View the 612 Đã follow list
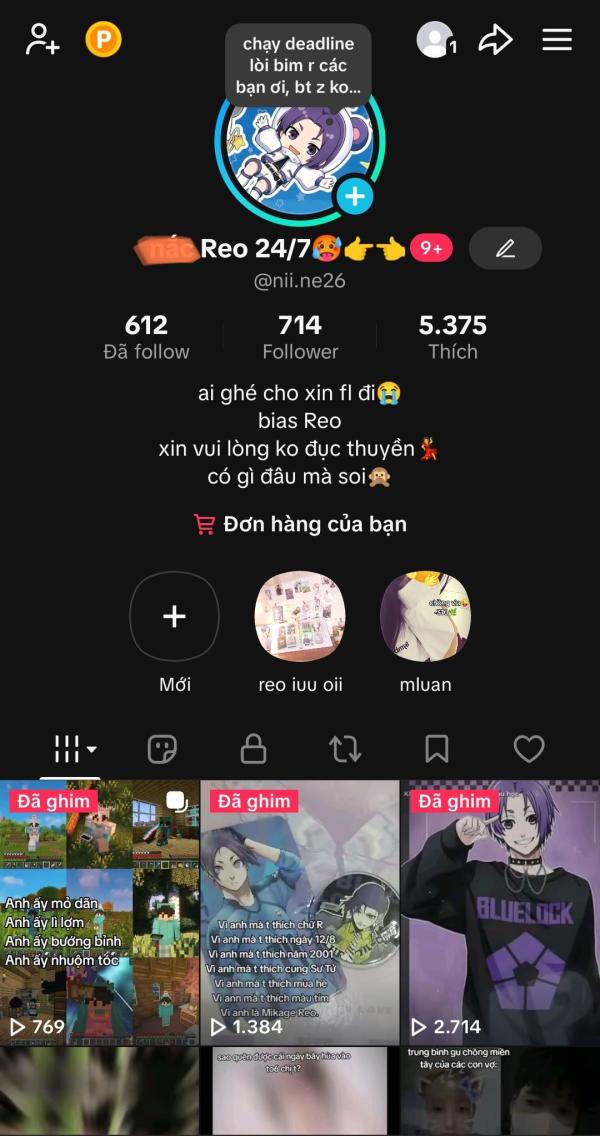Viewport: 600px width, 1136px height. tap(146, 337)
